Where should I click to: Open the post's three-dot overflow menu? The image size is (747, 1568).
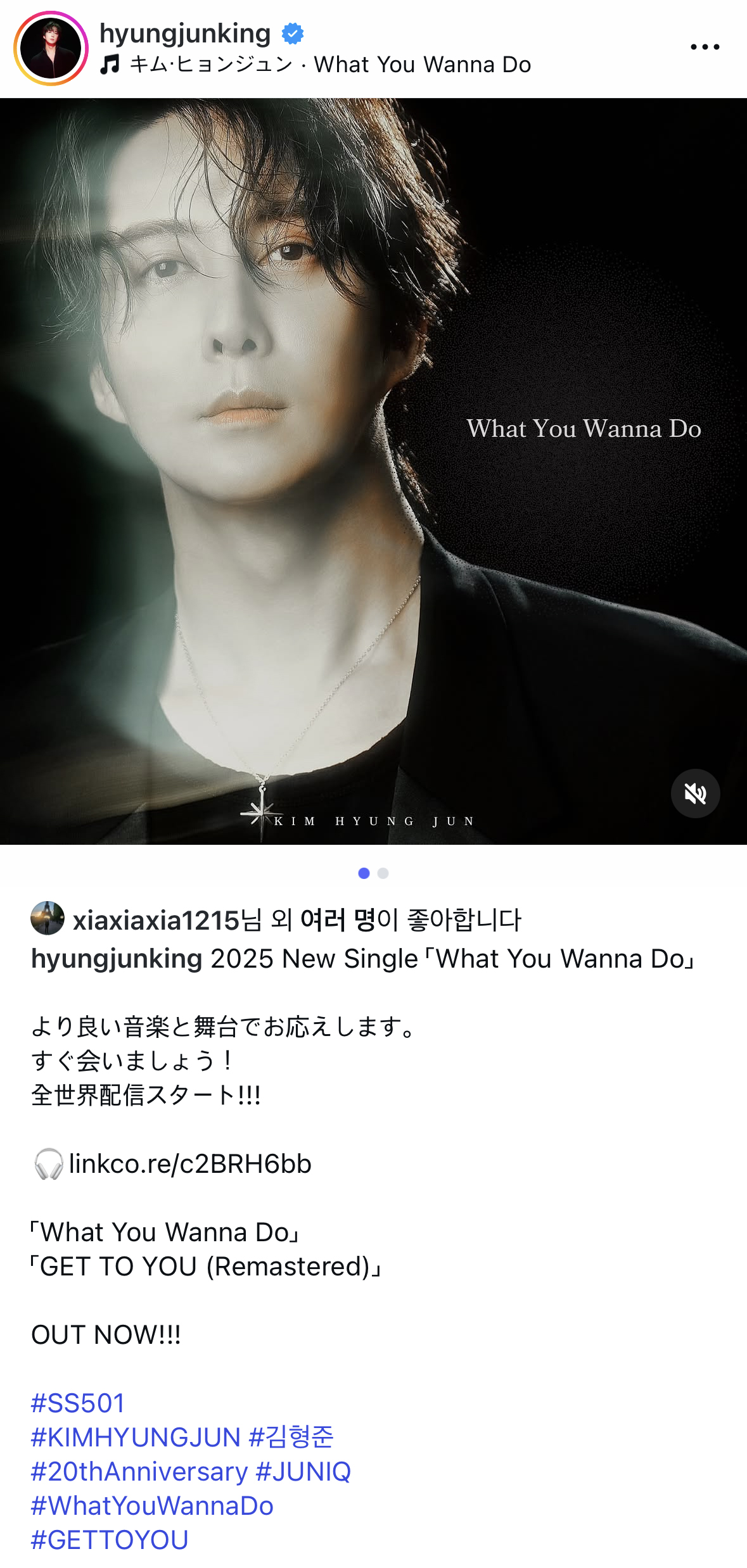pyautogui.click(x=705, y=47)
